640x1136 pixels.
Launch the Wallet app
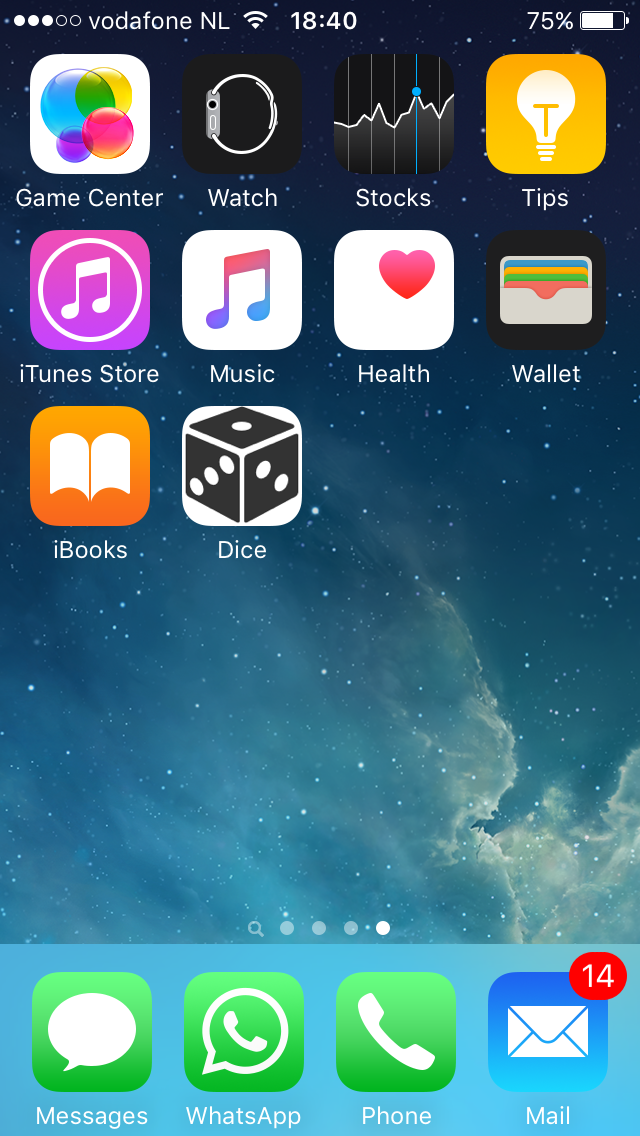click(x=546, y=290)
